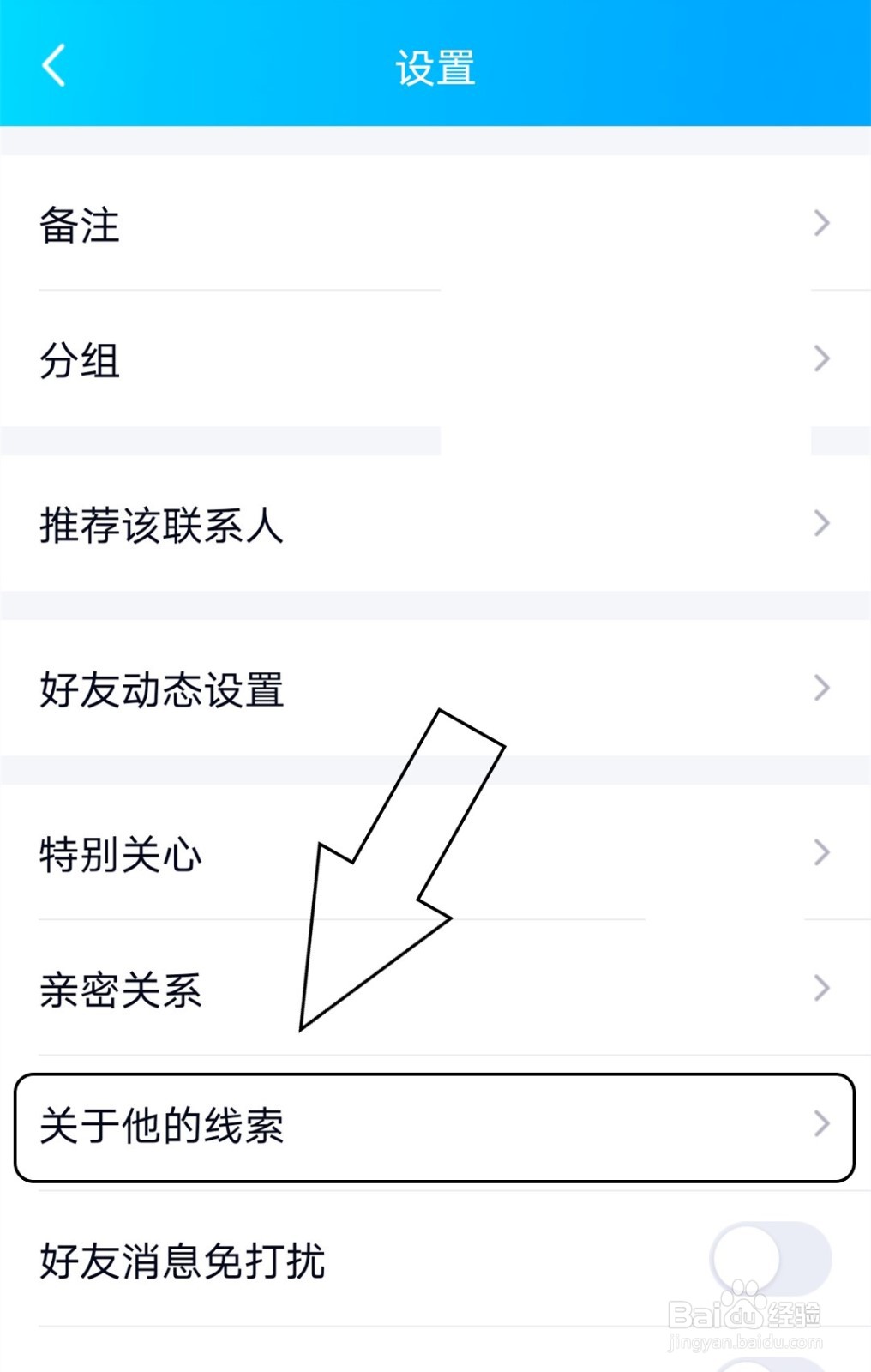Expand the chevron on 关于他的线索 row
The height and width of the screenshot is (1372, 871).
pos(820,1123)
